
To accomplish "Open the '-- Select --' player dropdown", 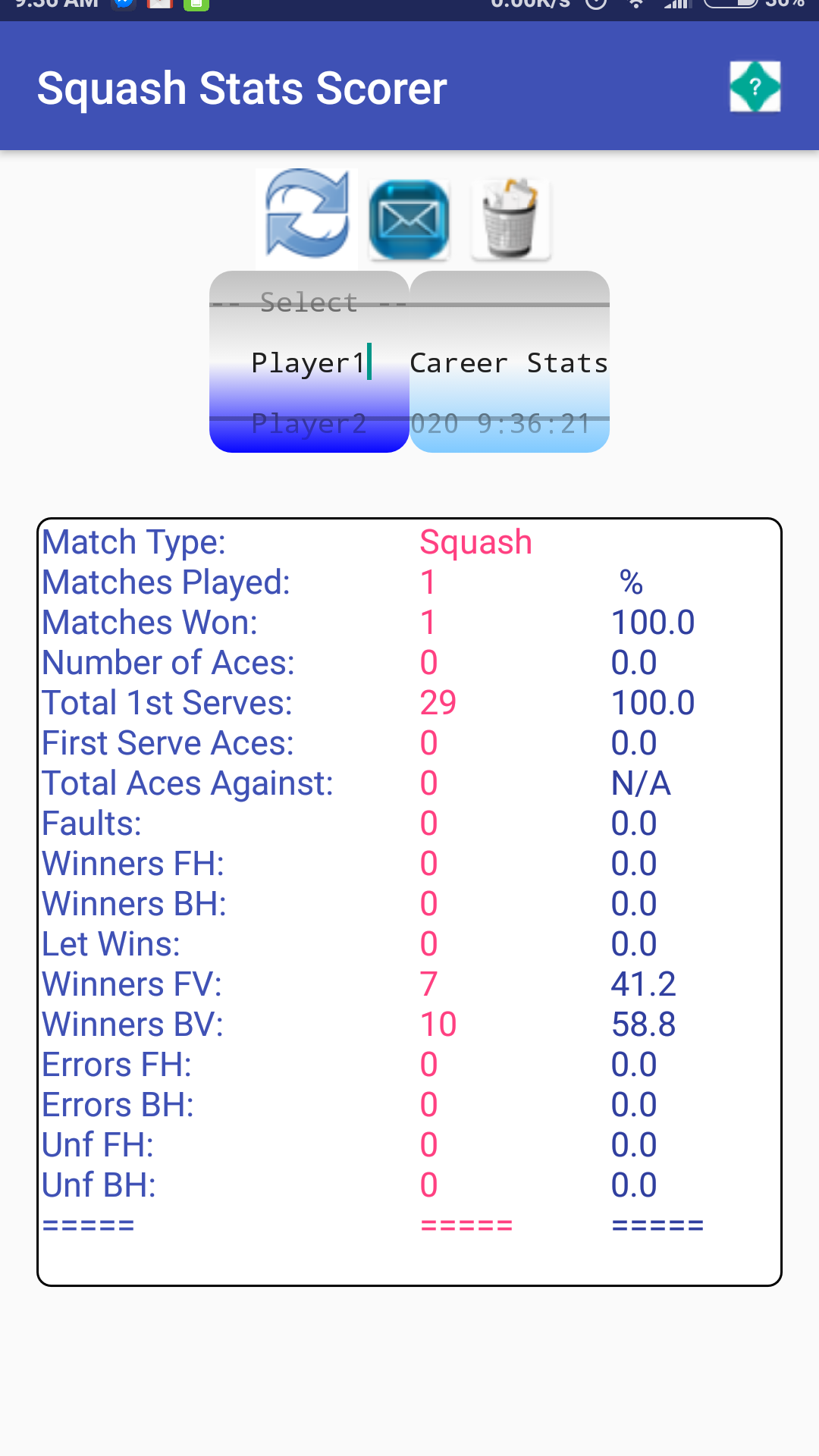I will (x=307, y=302).
